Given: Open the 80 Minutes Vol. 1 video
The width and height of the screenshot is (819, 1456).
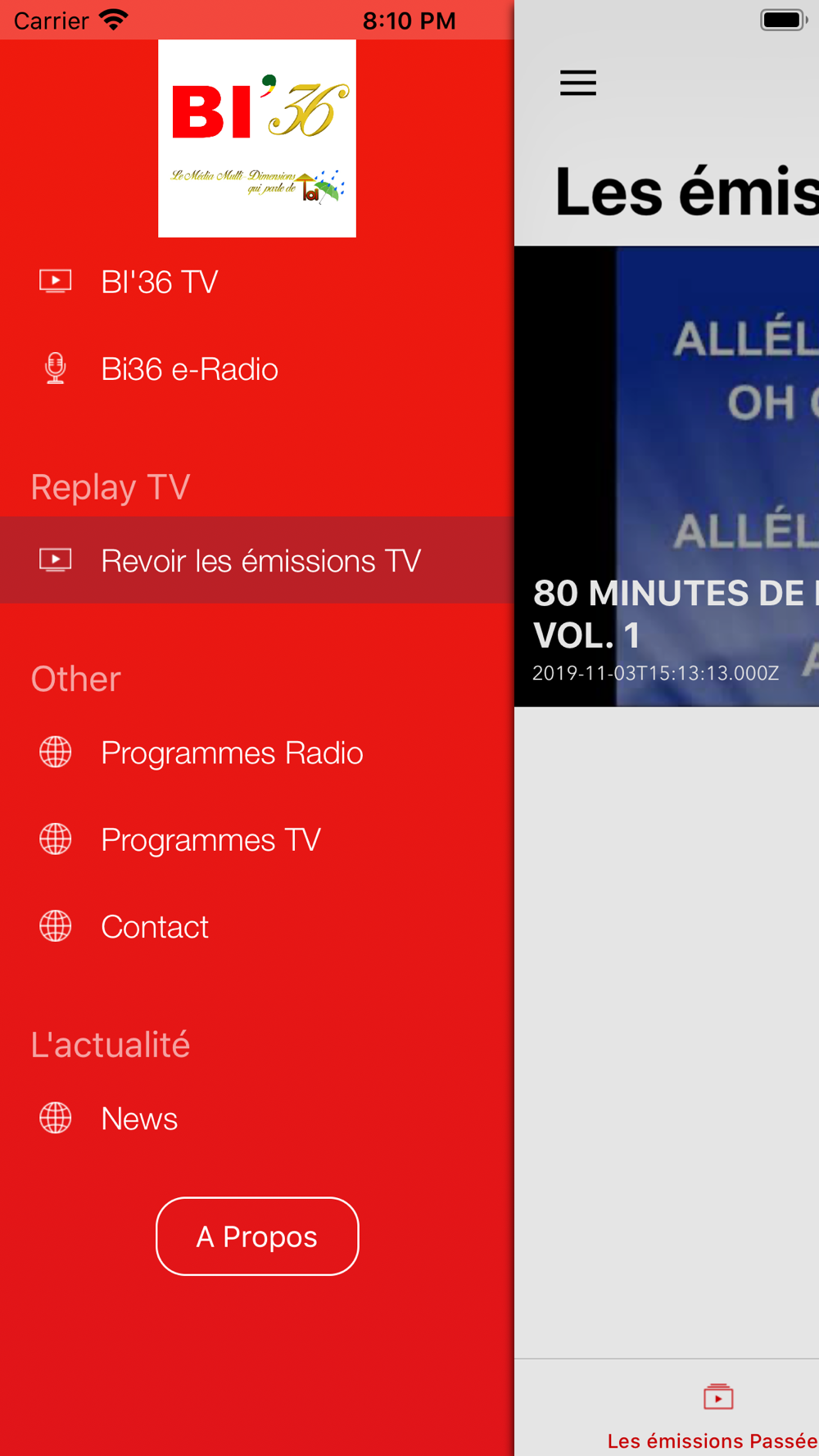Looking at the screenshot, I should [x=667, y=476].
